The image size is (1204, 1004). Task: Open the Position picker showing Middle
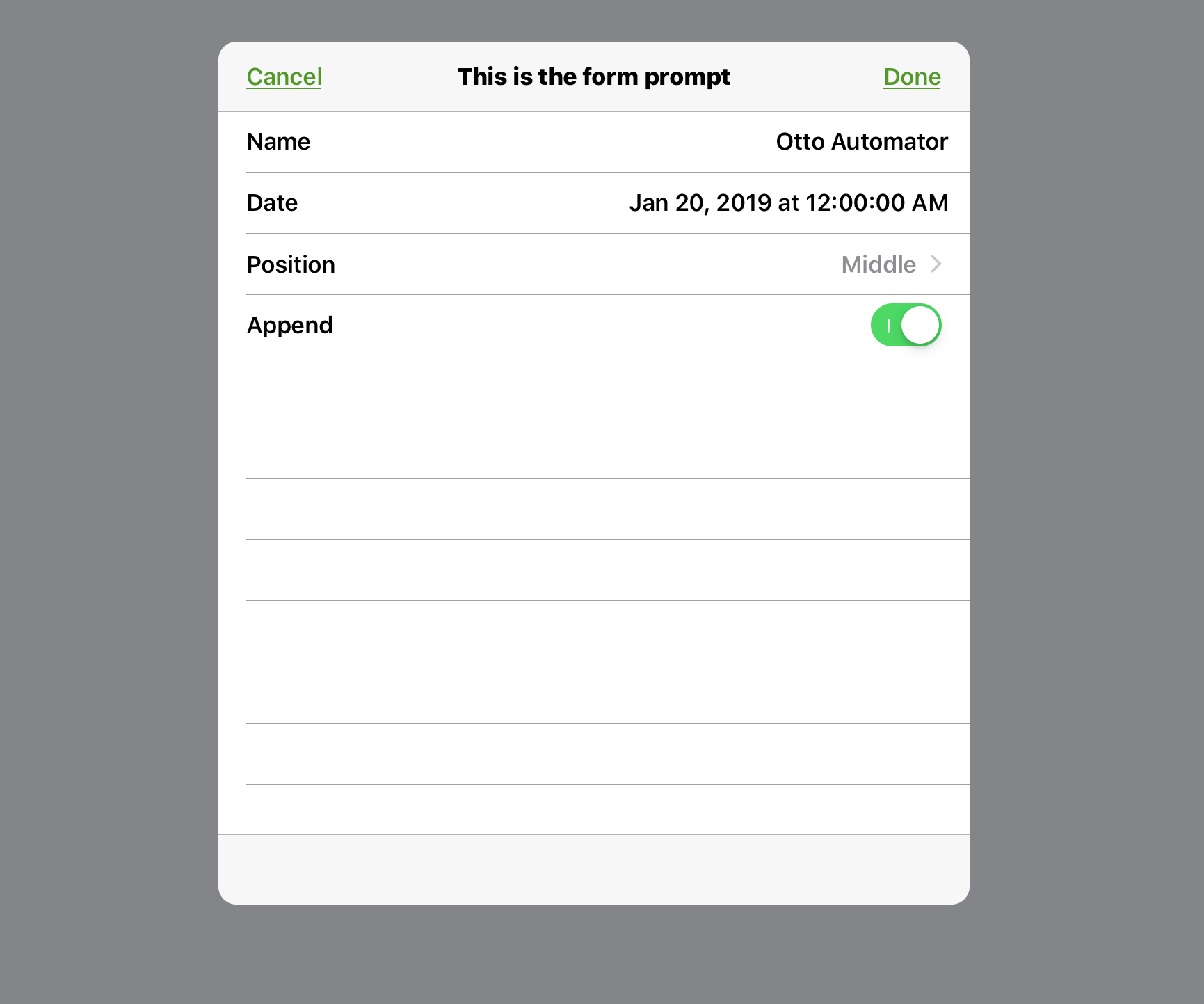(890, 264)
